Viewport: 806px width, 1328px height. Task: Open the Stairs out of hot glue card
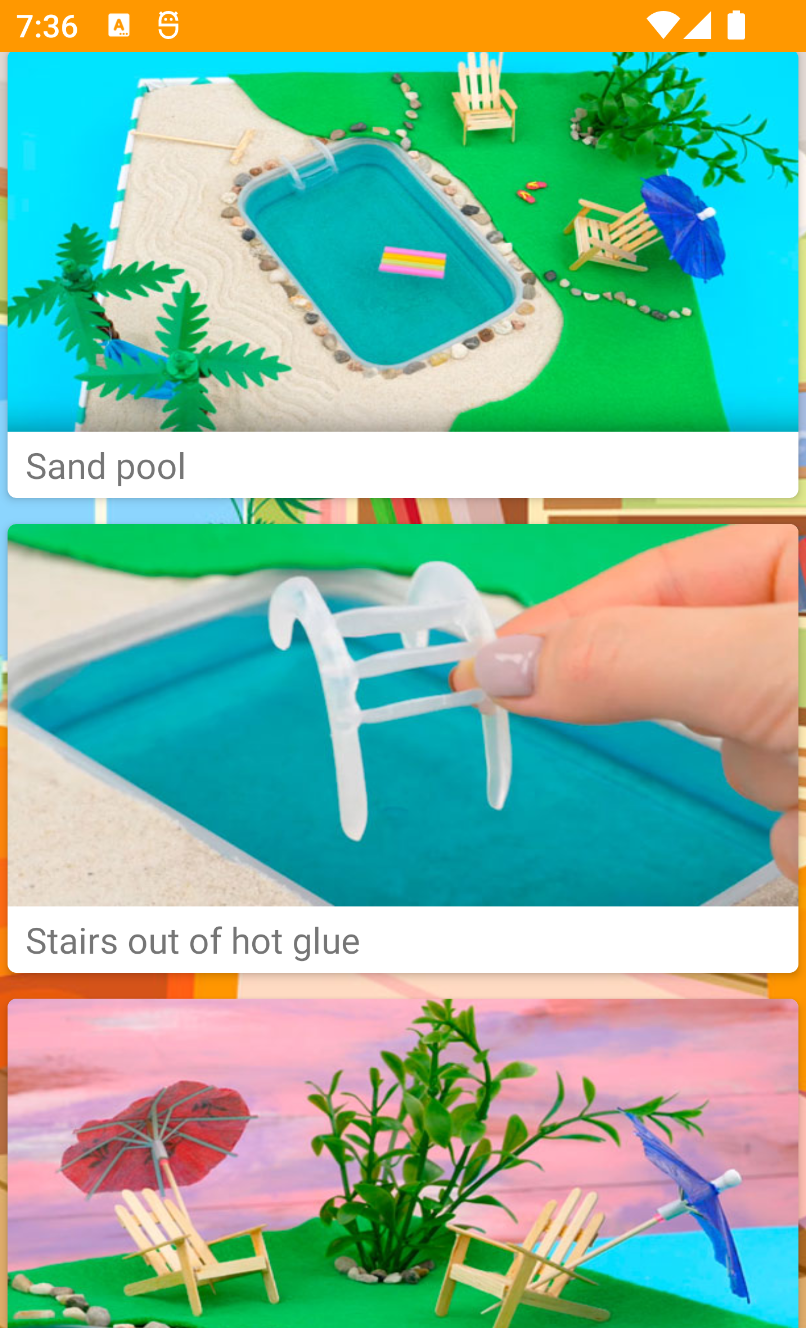click(402, 745)
